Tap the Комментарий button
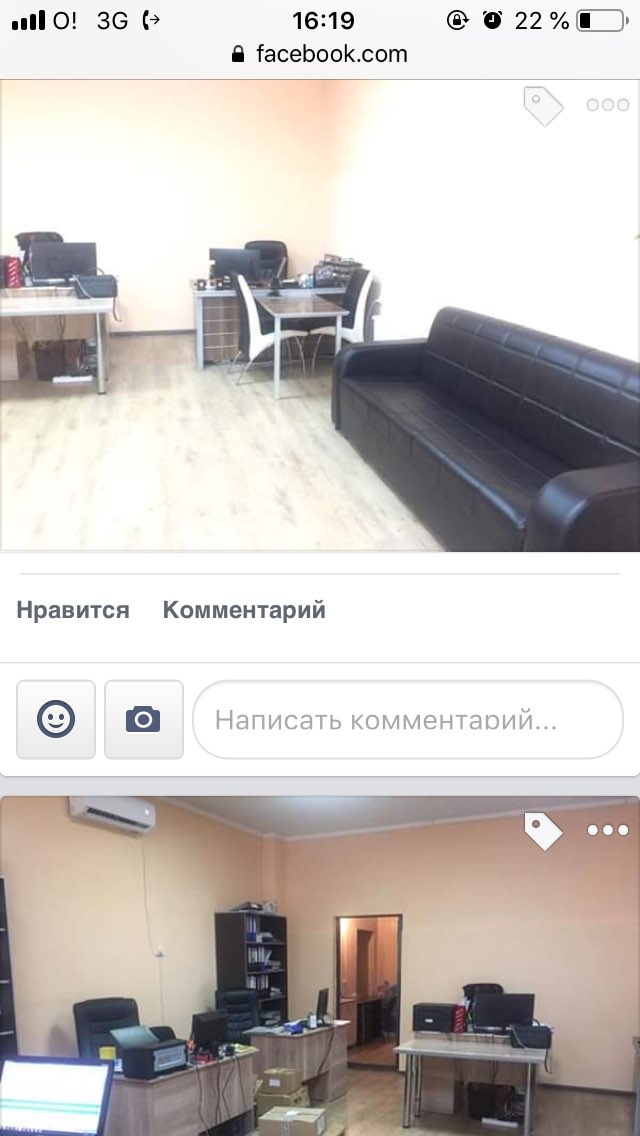 pyautogui.click(x=244, y=610)
